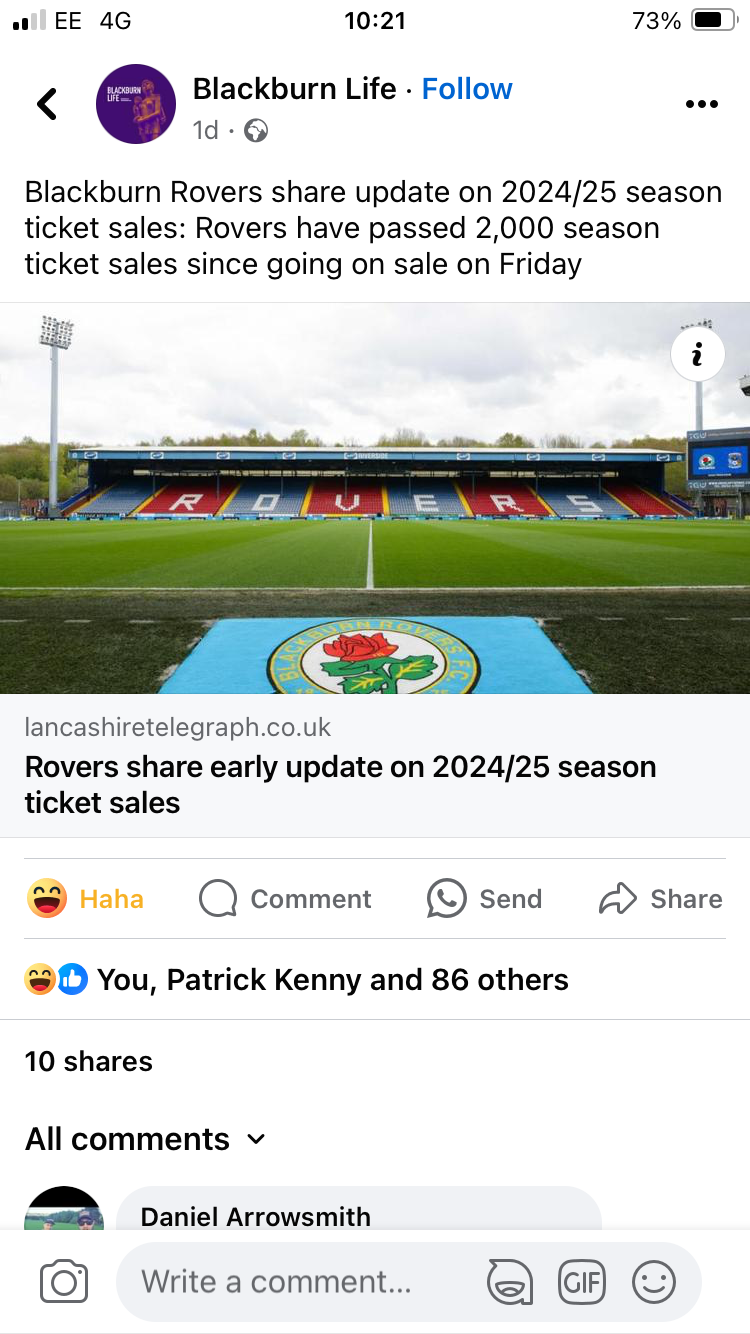Open the avatar sticker picker
Viewport: 750px width, 1334px height.
click(x=508, y=1282)
